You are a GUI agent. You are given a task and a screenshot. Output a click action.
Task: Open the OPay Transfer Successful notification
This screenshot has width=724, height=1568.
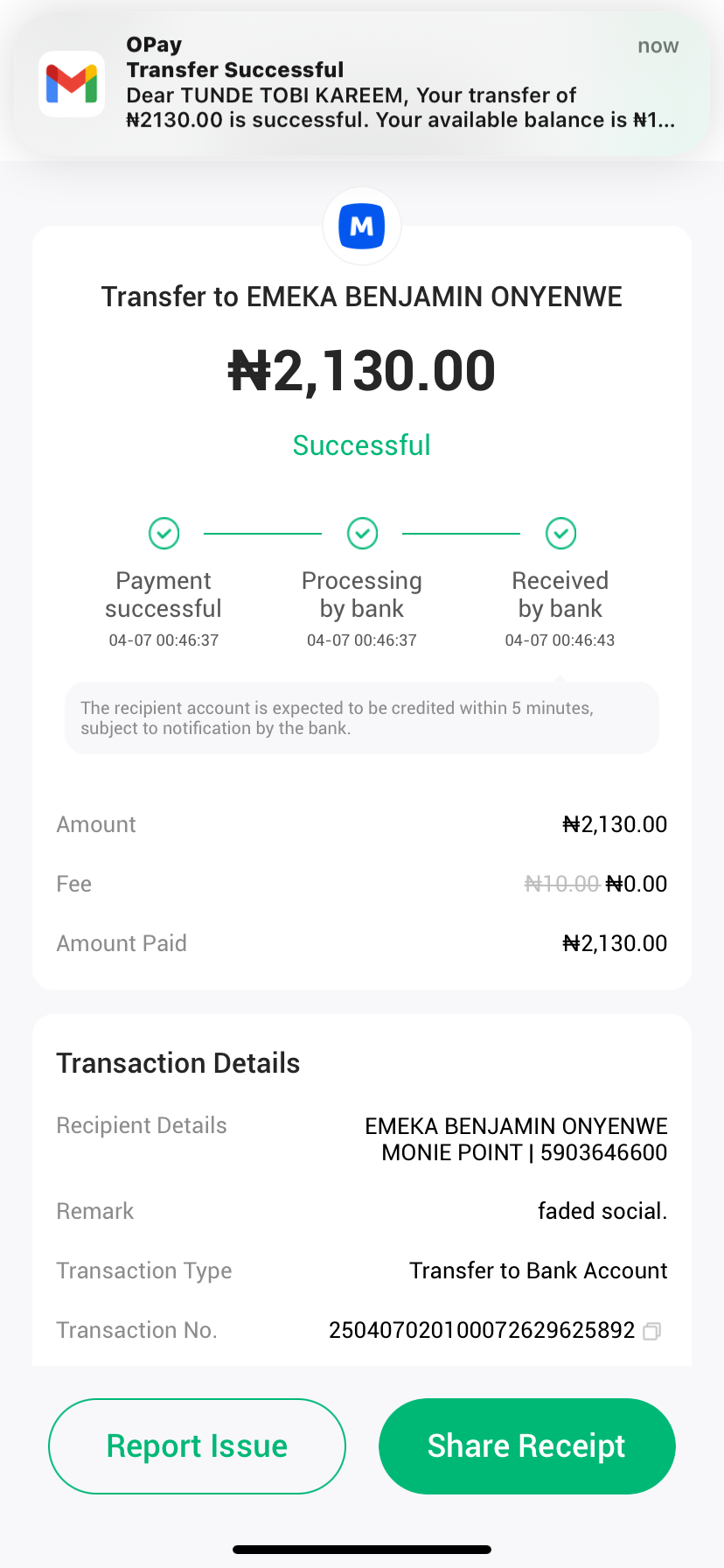(361, 83)
